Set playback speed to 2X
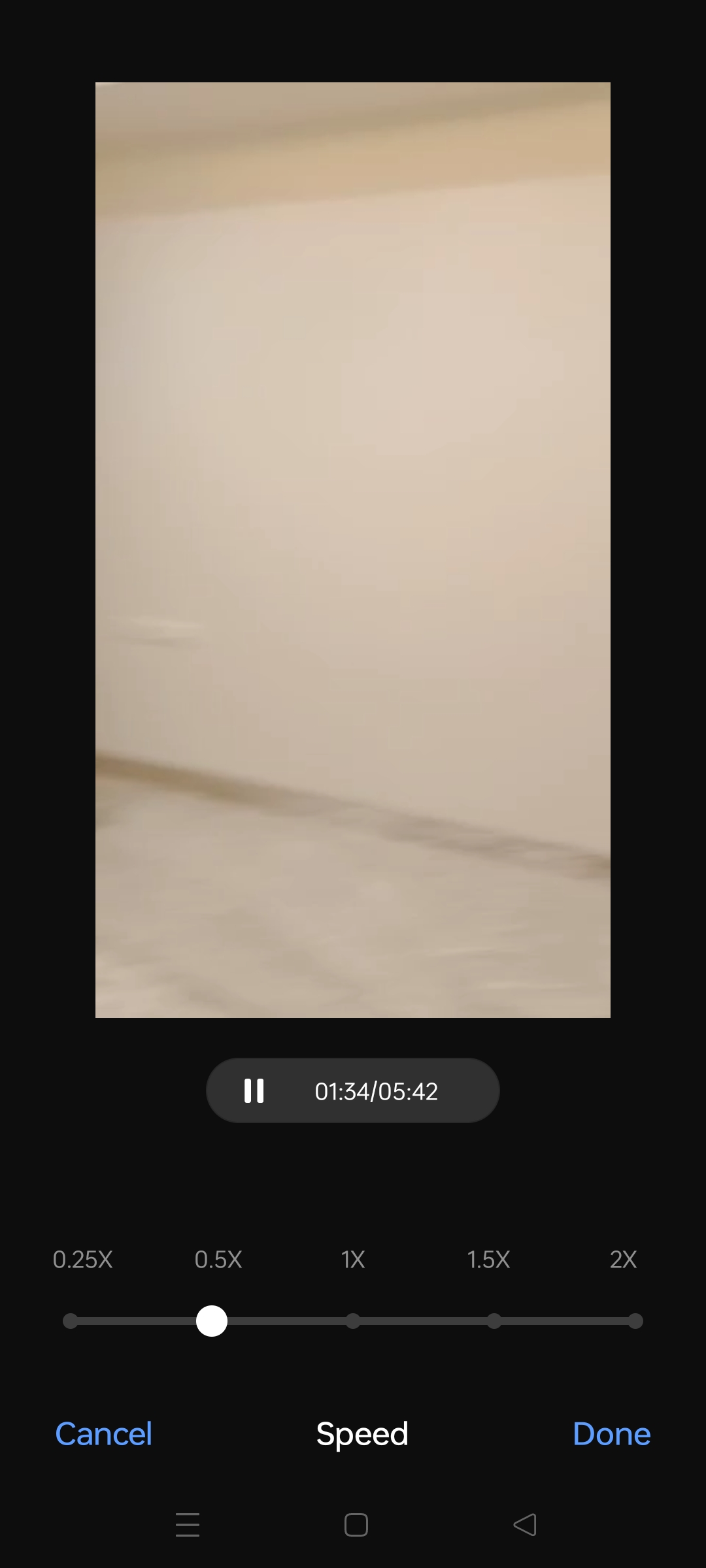This screenshot has width=706, height=1568. (635, 1321)
